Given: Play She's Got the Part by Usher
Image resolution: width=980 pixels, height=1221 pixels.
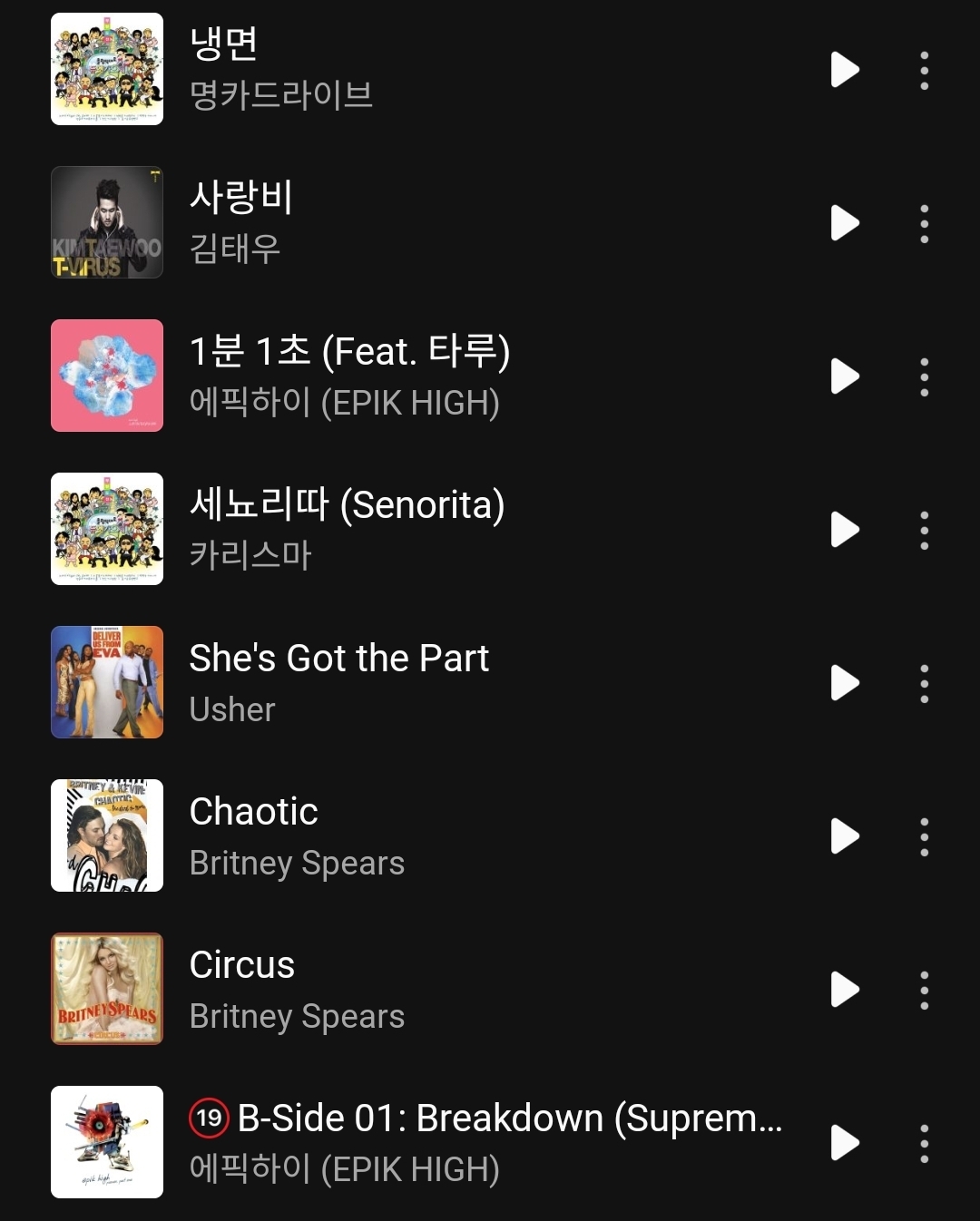Looking at the screenshot, I should (844, 683).
